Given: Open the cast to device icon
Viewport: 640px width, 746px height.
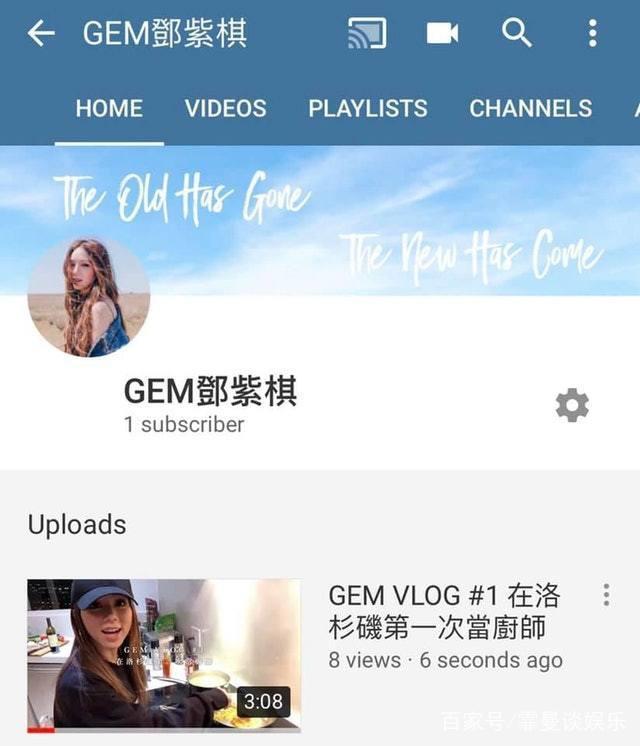Looking at the screenshot, I should (x=367, y=33).
